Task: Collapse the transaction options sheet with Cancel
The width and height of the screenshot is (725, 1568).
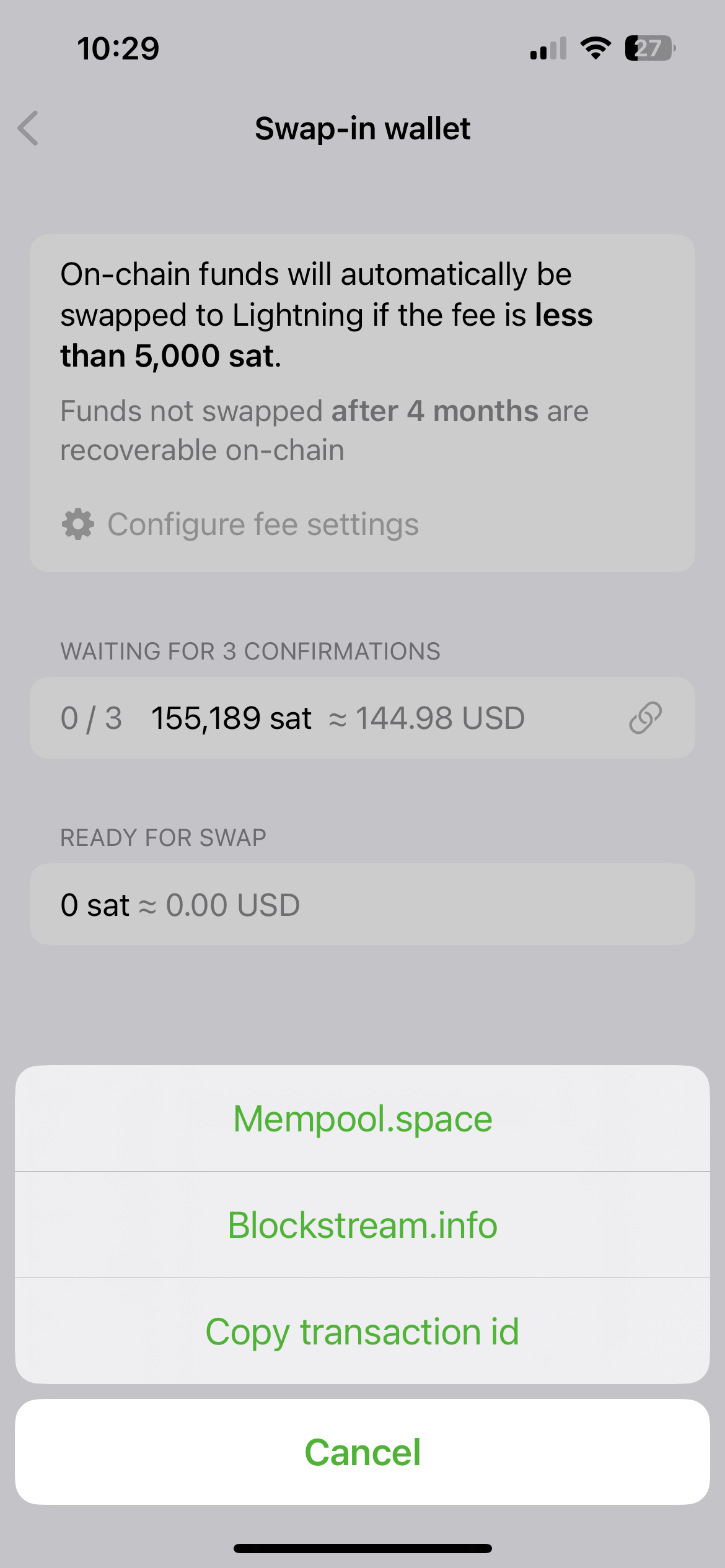Action: pyautogui.click(x=362, y=1452)
